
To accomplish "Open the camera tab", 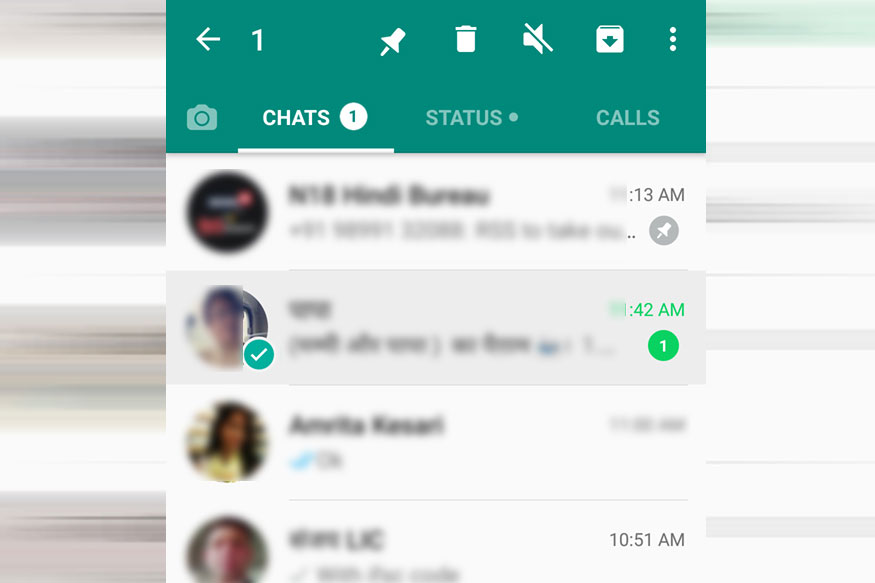I will coord(202,119).
